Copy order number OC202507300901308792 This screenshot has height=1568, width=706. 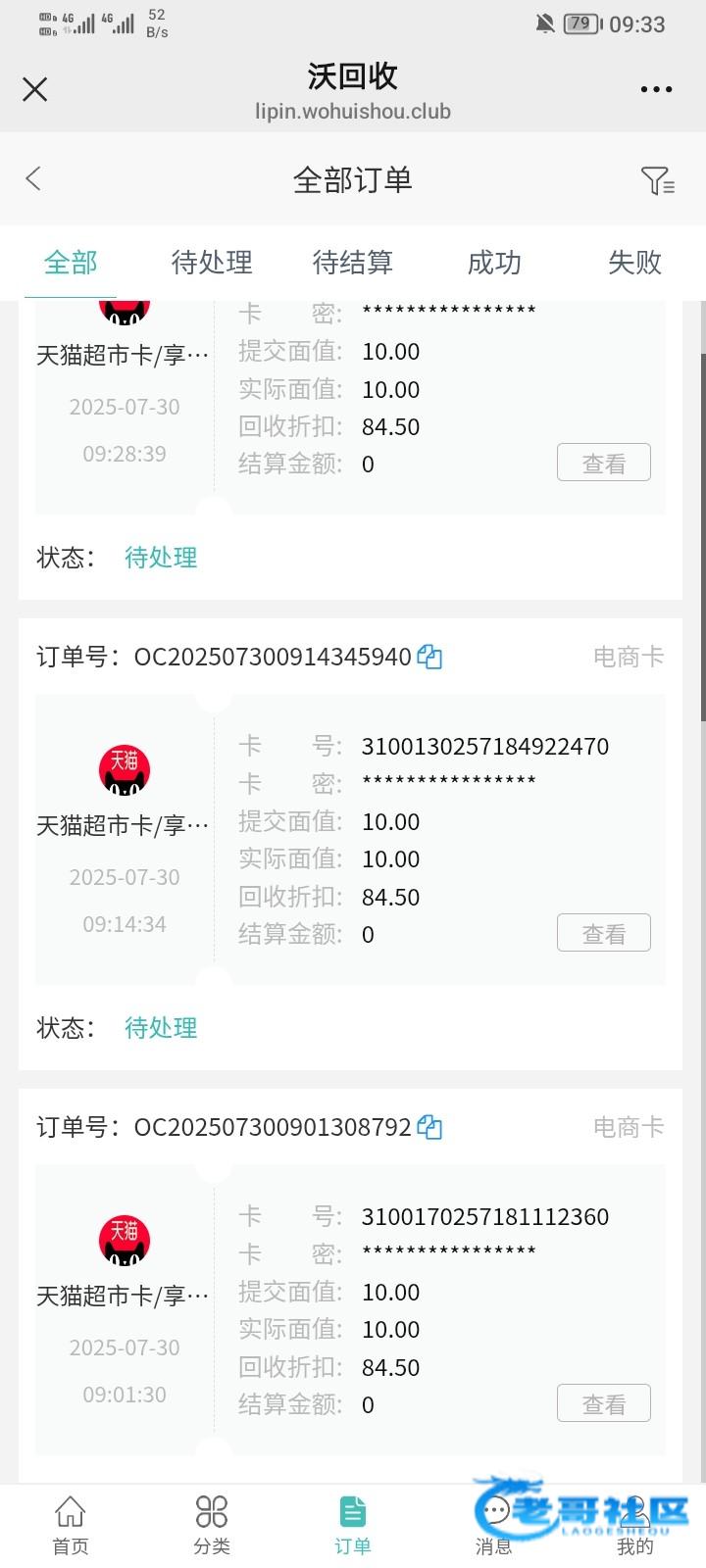point(429,1127)
